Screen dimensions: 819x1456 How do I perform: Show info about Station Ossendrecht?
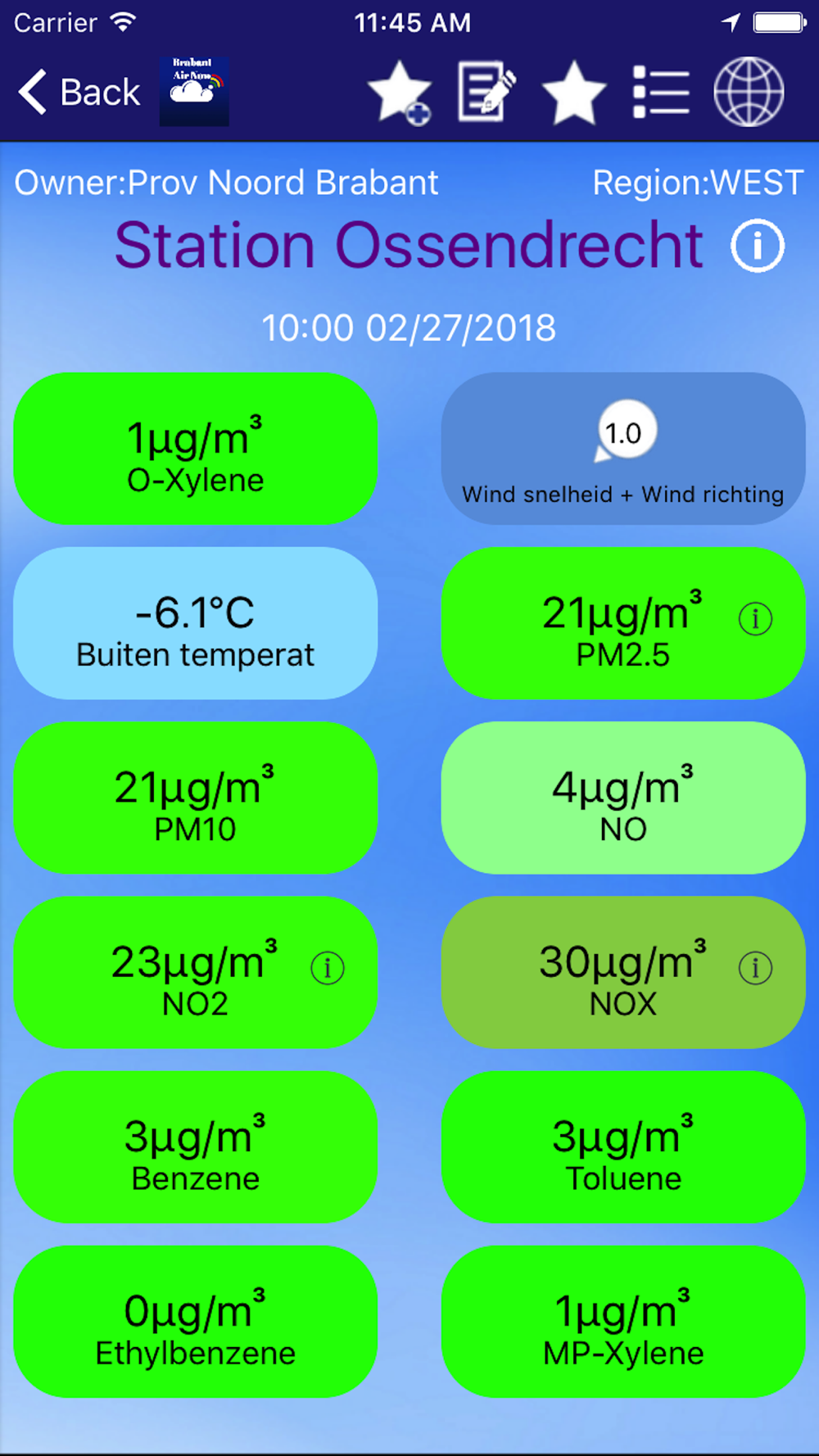point(758,246)
